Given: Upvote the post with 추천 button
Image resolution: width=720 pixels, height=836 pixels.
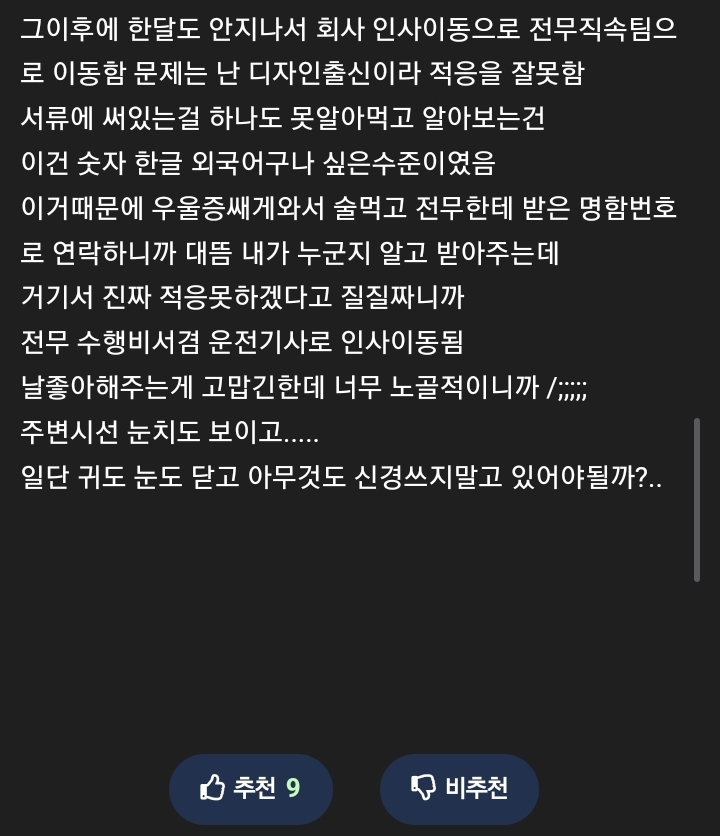Looking at the screenshot, I should (250, 788).
